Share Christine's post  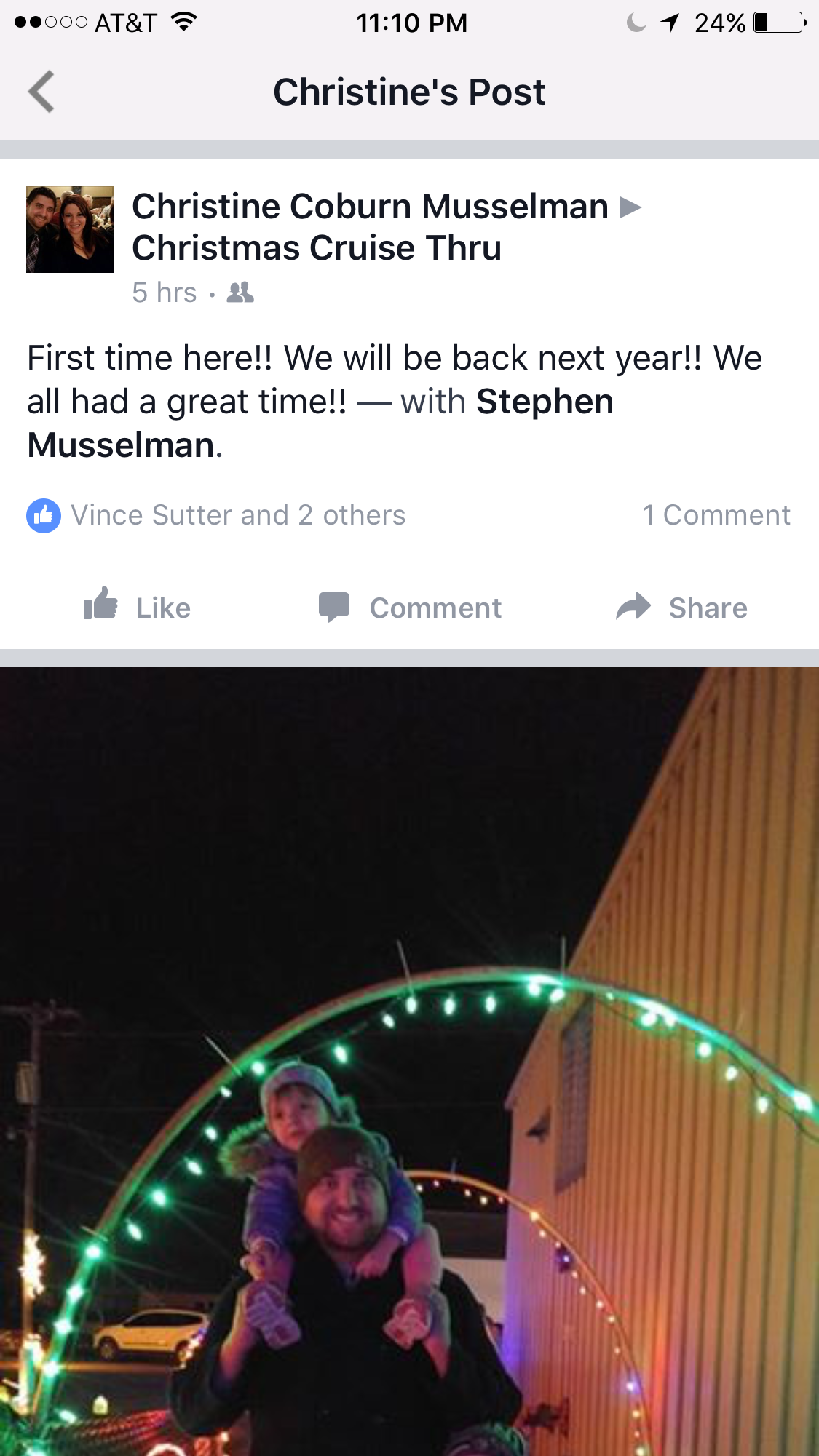coord(681,607)
